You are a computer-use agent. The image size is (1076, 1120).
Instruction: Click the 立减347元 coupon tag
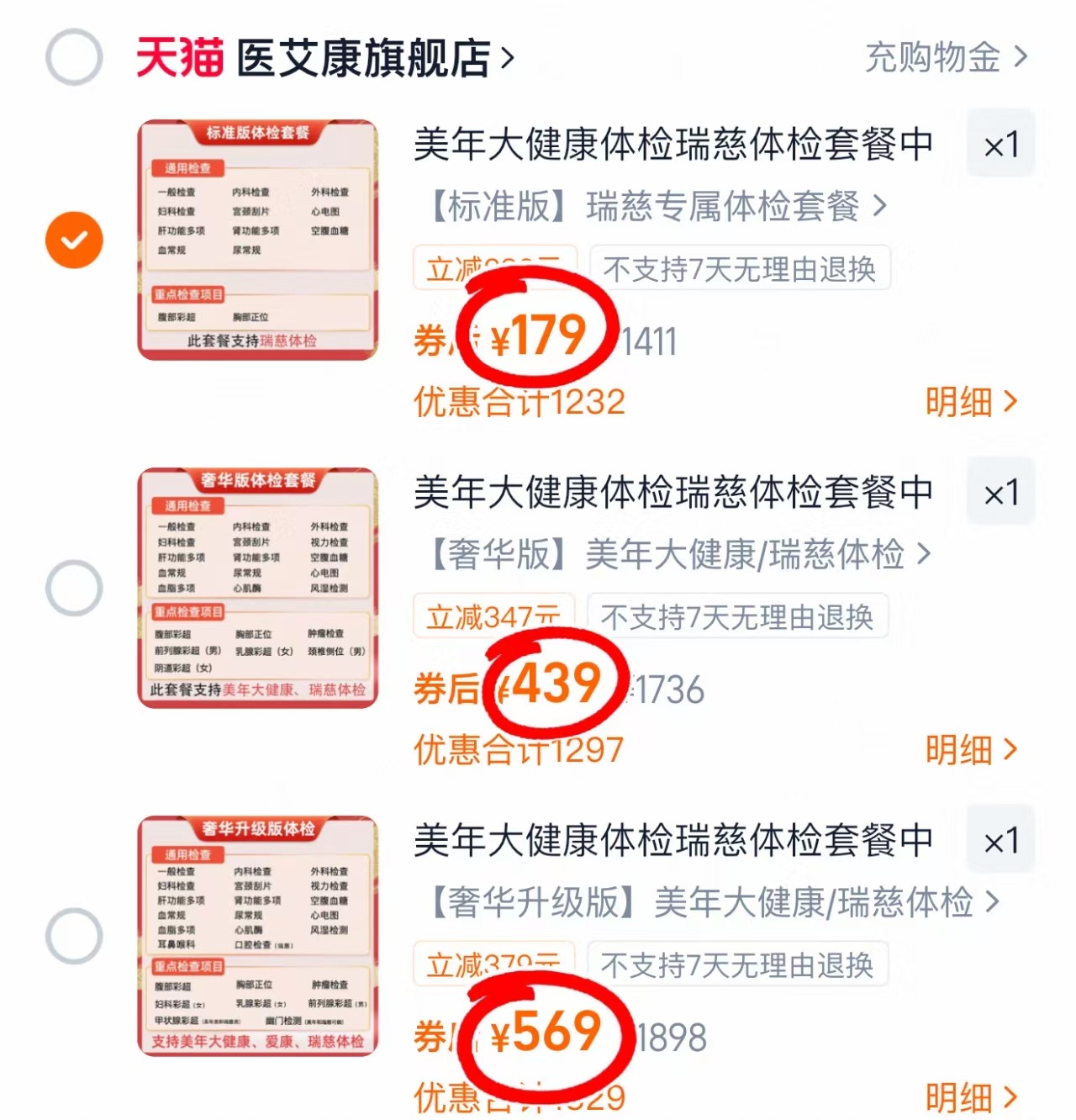click(x=494, y=615)
